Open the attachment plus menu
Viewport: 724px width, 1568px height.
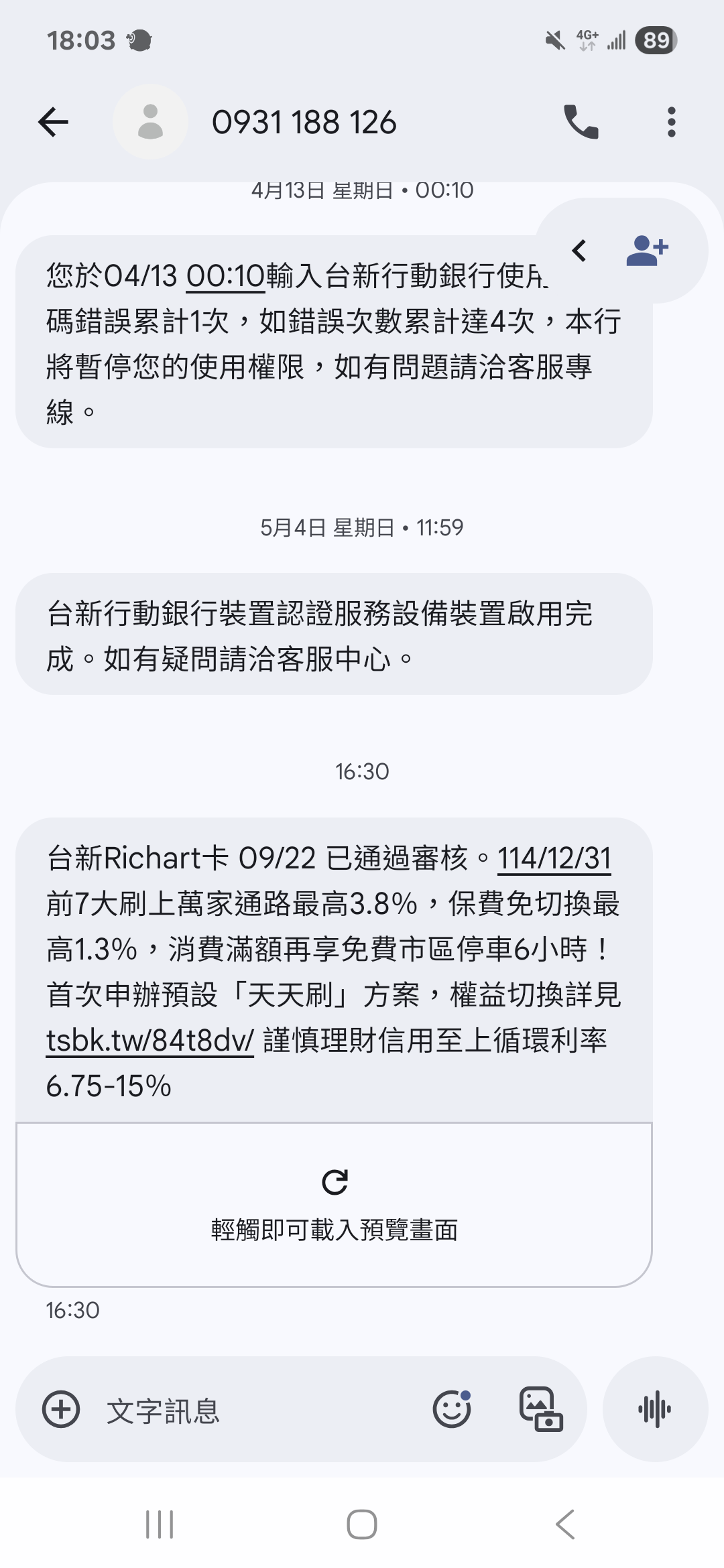(x=61, y=1409)
